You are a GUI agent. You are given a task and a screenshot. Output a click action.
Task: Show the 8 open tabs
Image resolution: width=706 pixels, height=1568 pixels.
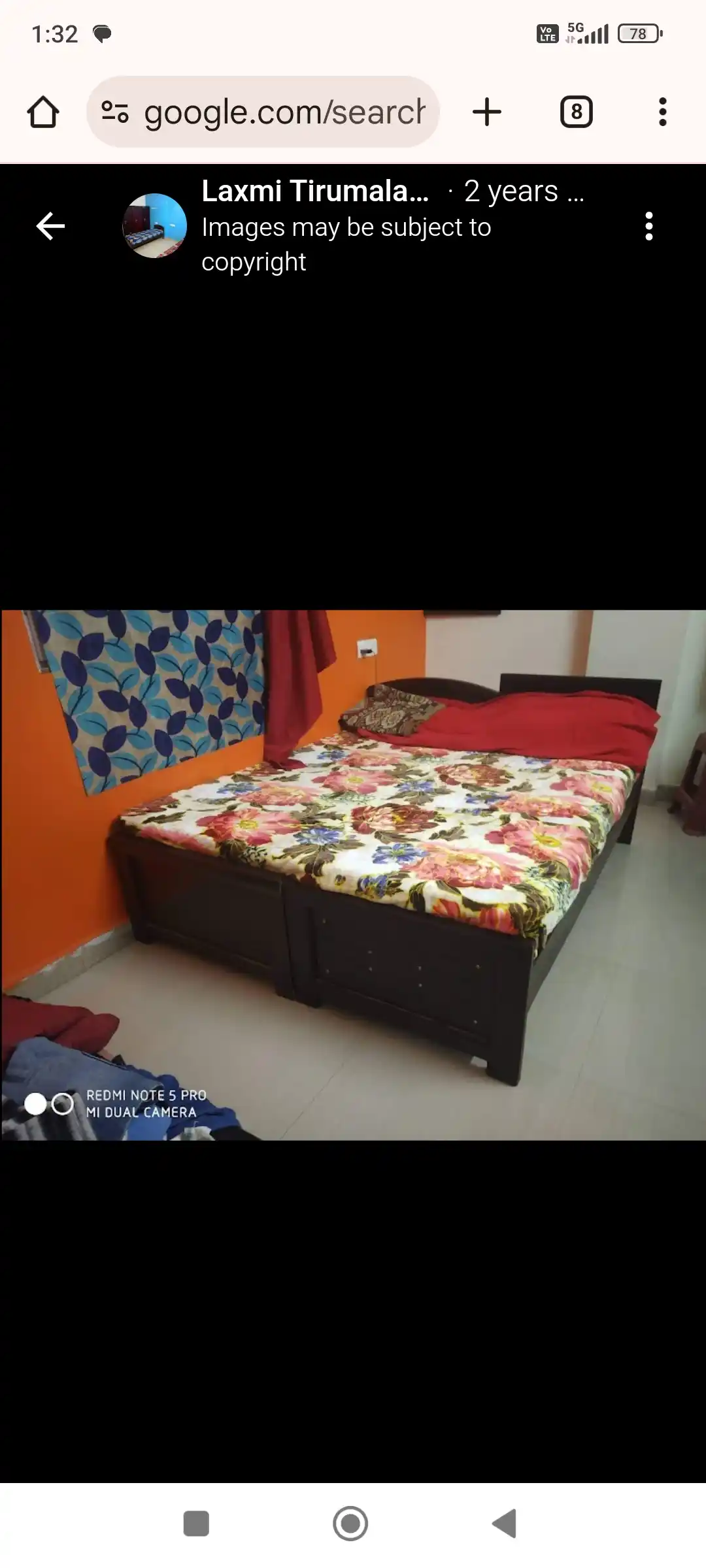576,112
